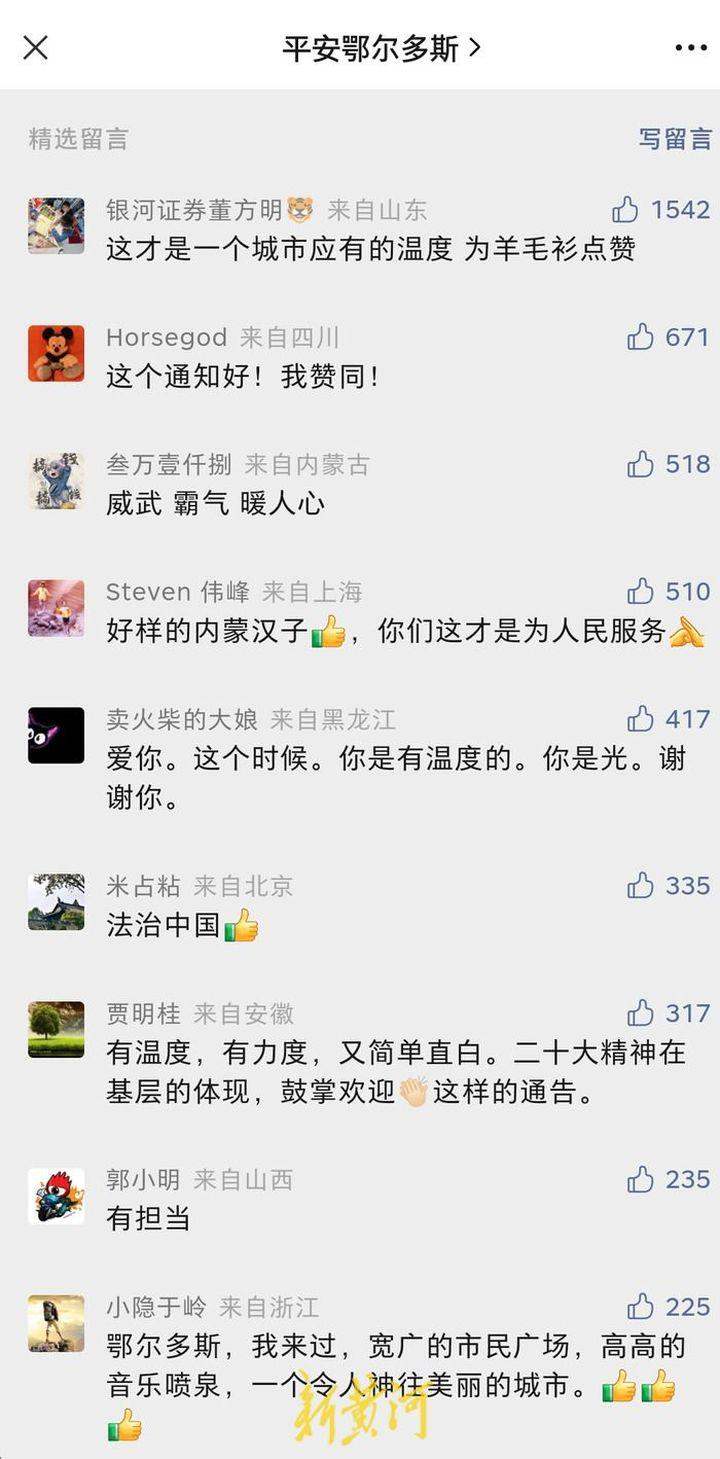Like the comment by 叁万壹仟捌
The width and height of the screenshot is (720, 1459).
[x=640, y=464]
